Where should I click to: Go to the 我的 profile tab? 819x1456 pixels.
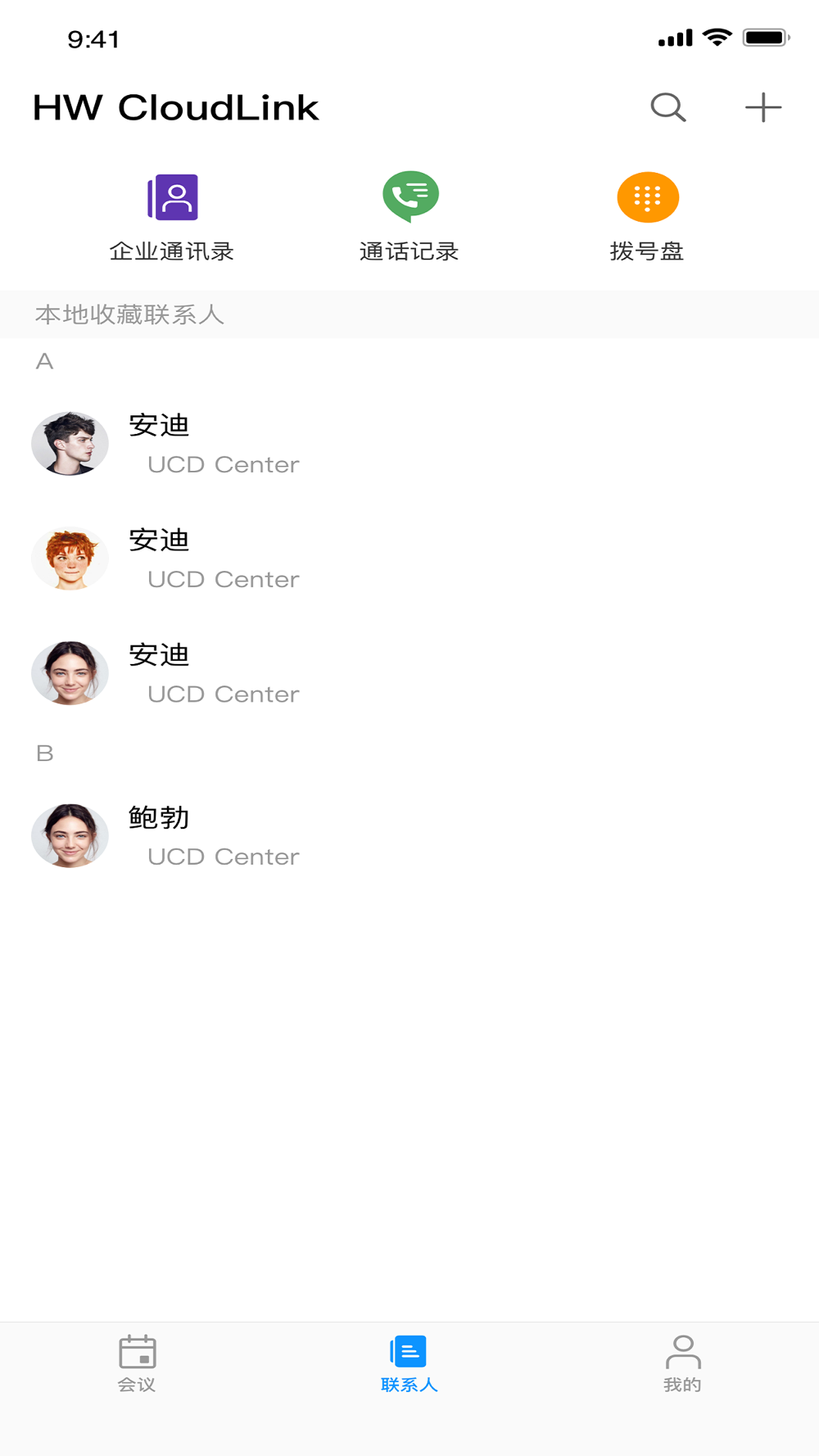(682, 1363)
